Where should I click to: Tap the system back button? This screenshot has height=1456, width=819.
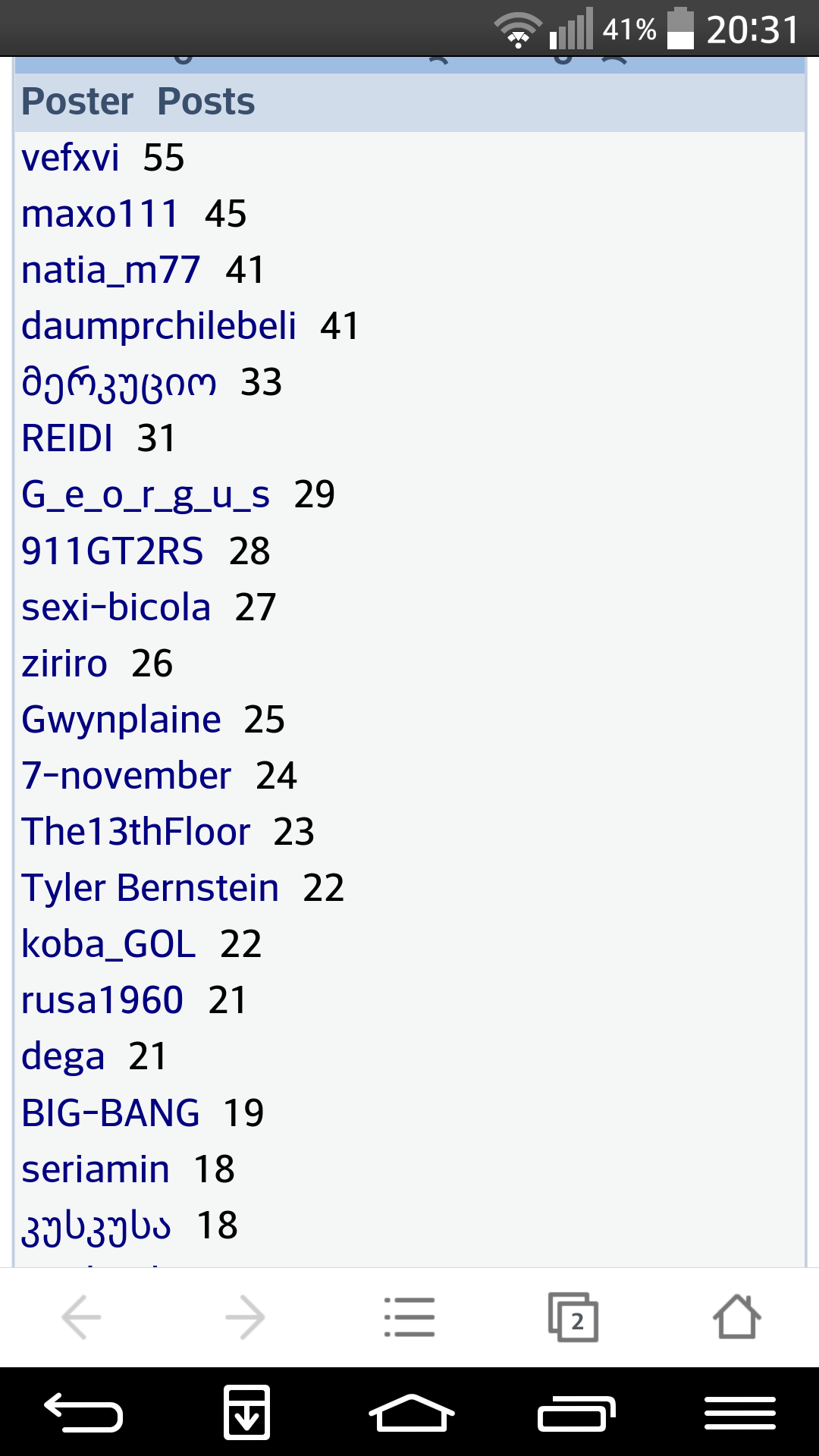pos(83,1414)
